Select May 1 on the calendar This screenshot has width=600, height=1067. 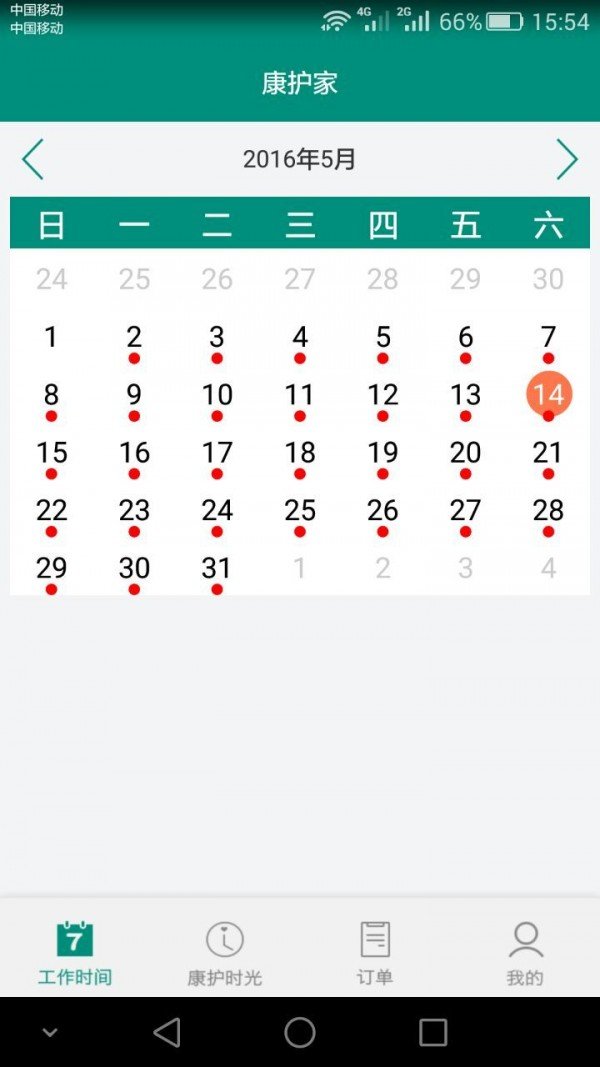tap(52, 338)
